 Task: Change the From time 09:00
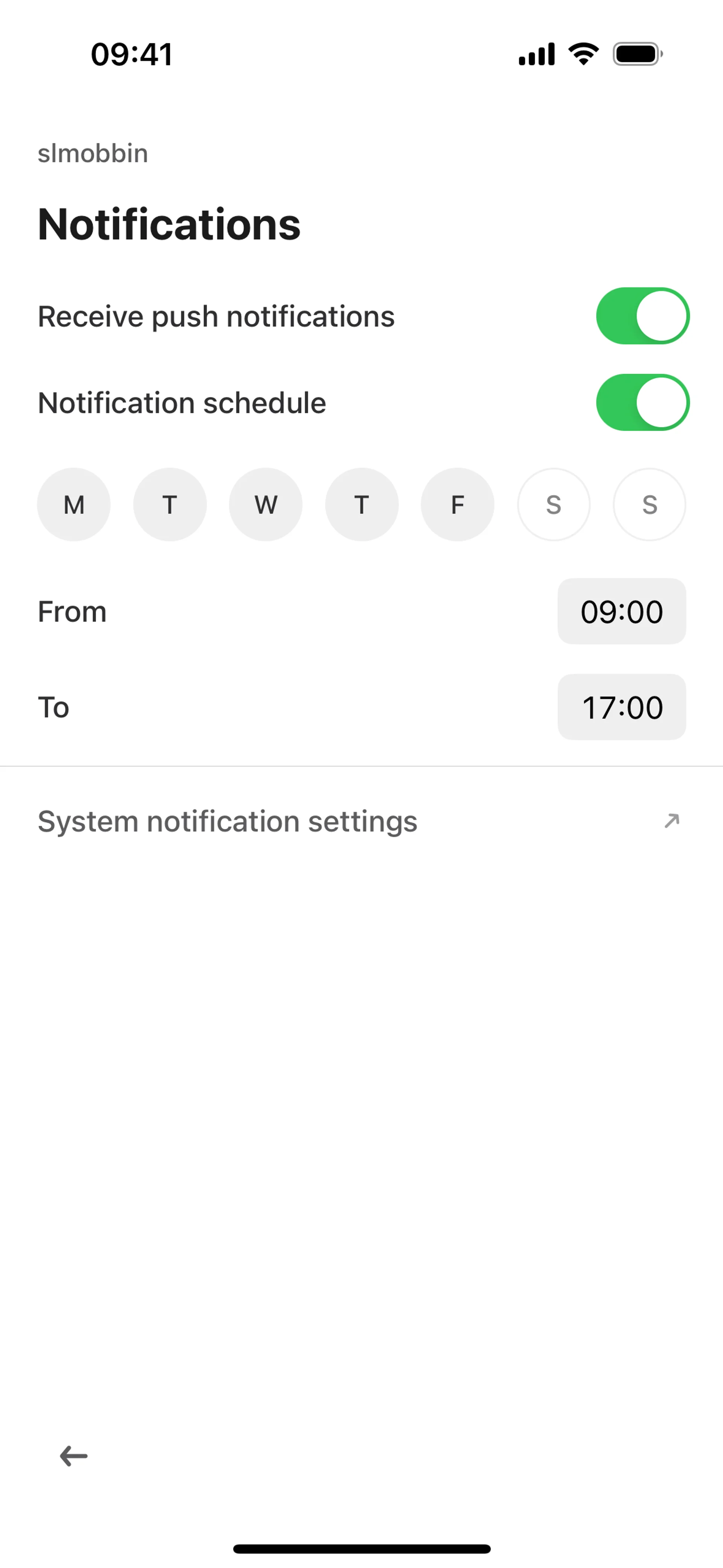pos(621,611)
